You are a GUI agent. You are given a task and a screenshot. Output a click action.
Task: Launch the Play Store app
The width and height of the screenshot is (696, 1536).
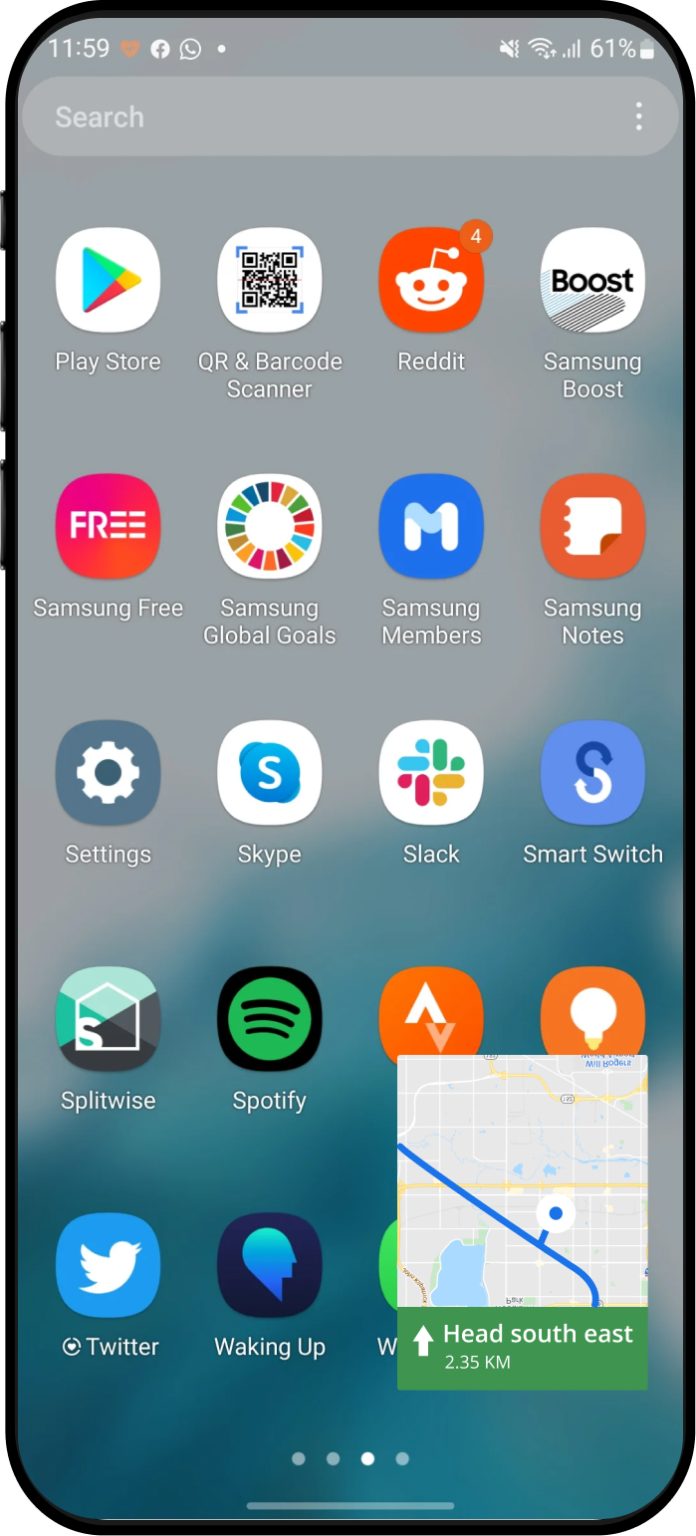click(x=108, y=280)
